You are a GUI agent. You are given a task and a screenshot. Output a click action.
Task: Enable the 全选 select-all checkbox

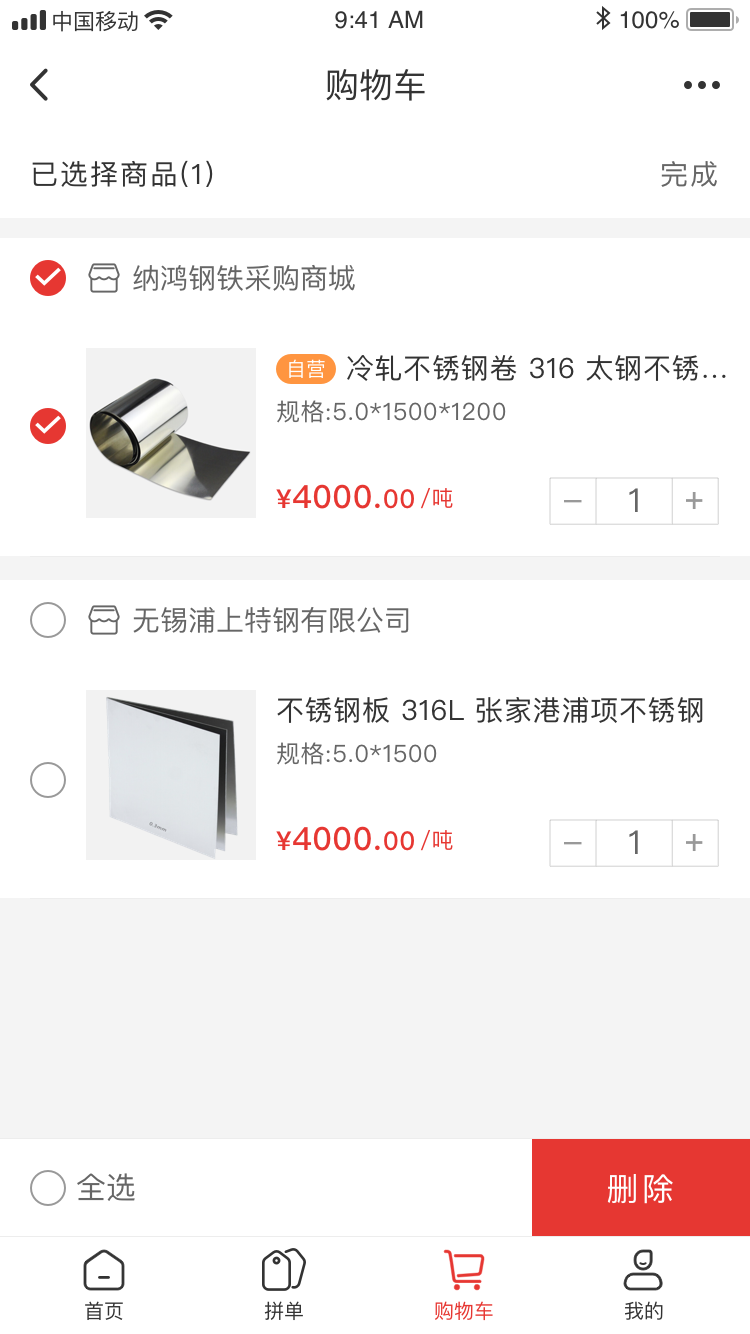(x=47, y=1187)
